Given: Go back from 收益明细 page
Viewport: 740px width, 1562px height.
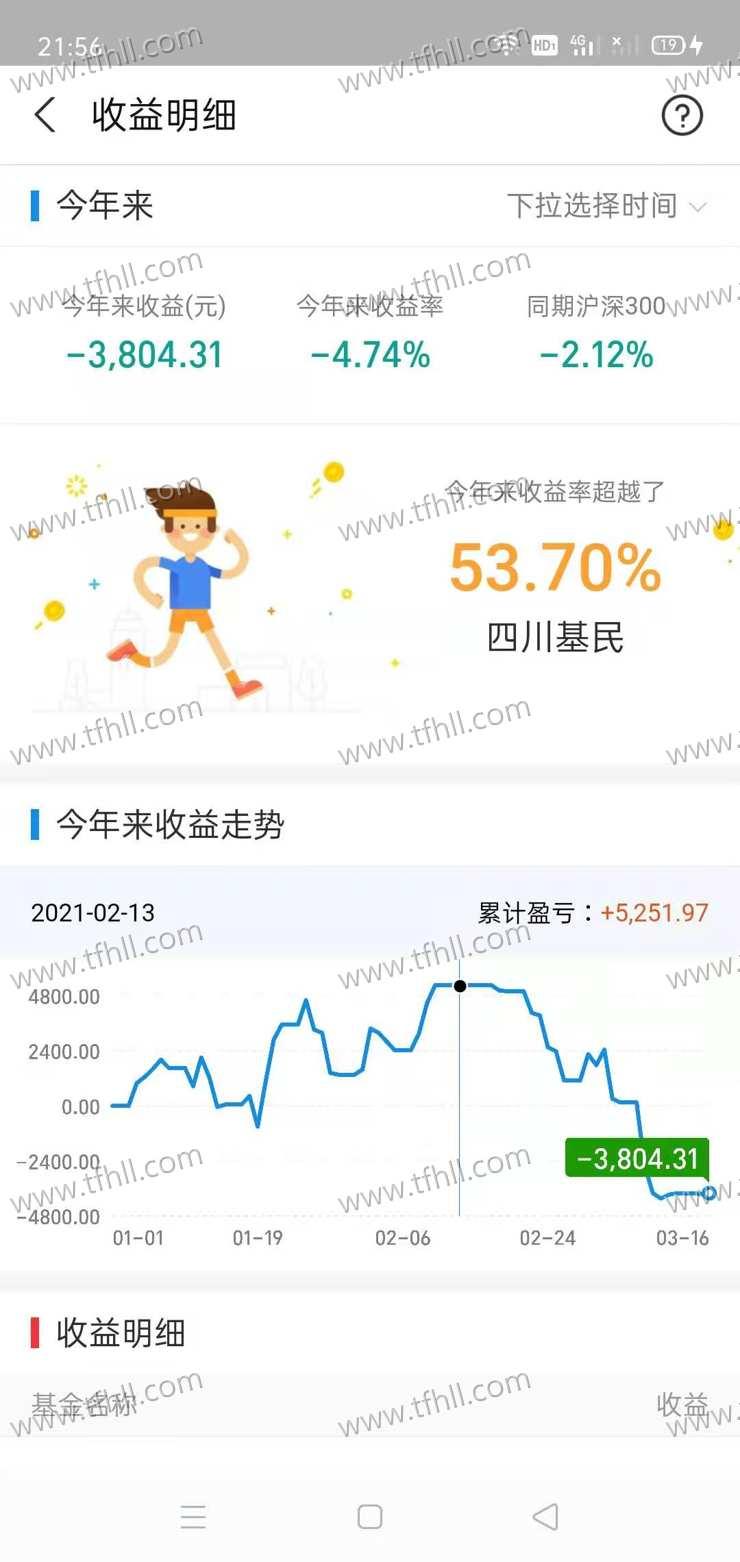Looking at the screenshot, I should (45, 115).
